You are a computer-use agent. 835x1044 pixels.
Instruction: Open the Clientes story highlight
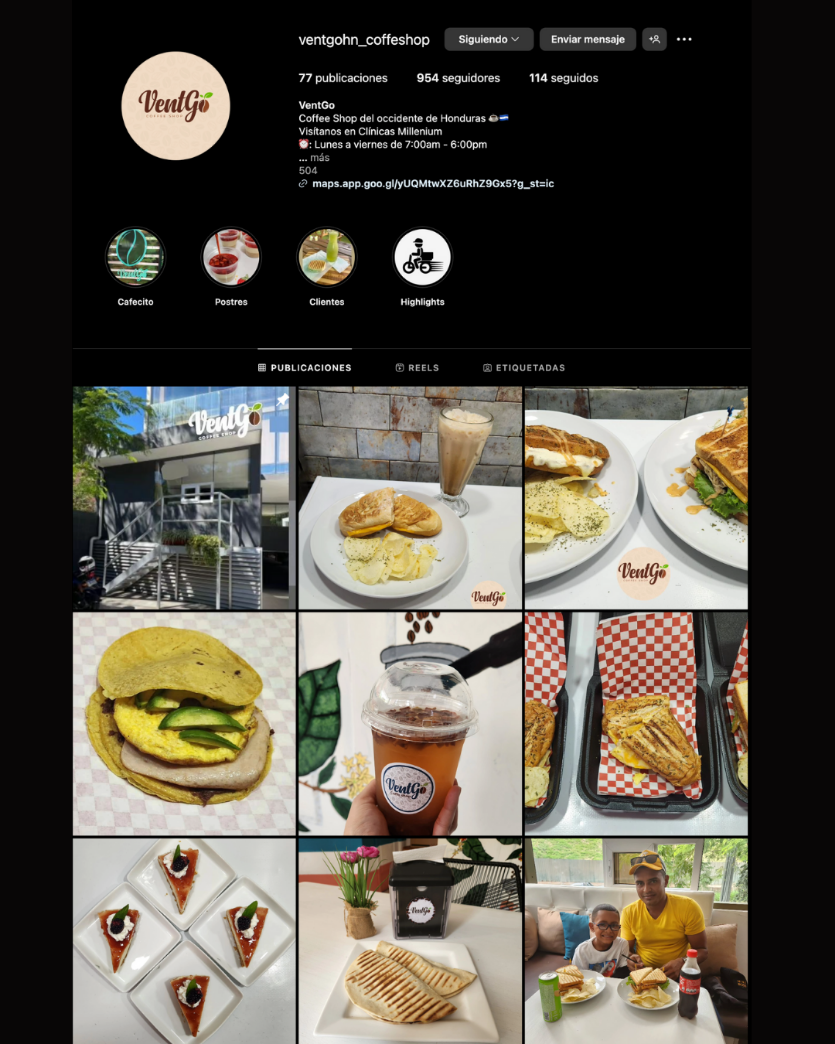(x=326, y=257)
